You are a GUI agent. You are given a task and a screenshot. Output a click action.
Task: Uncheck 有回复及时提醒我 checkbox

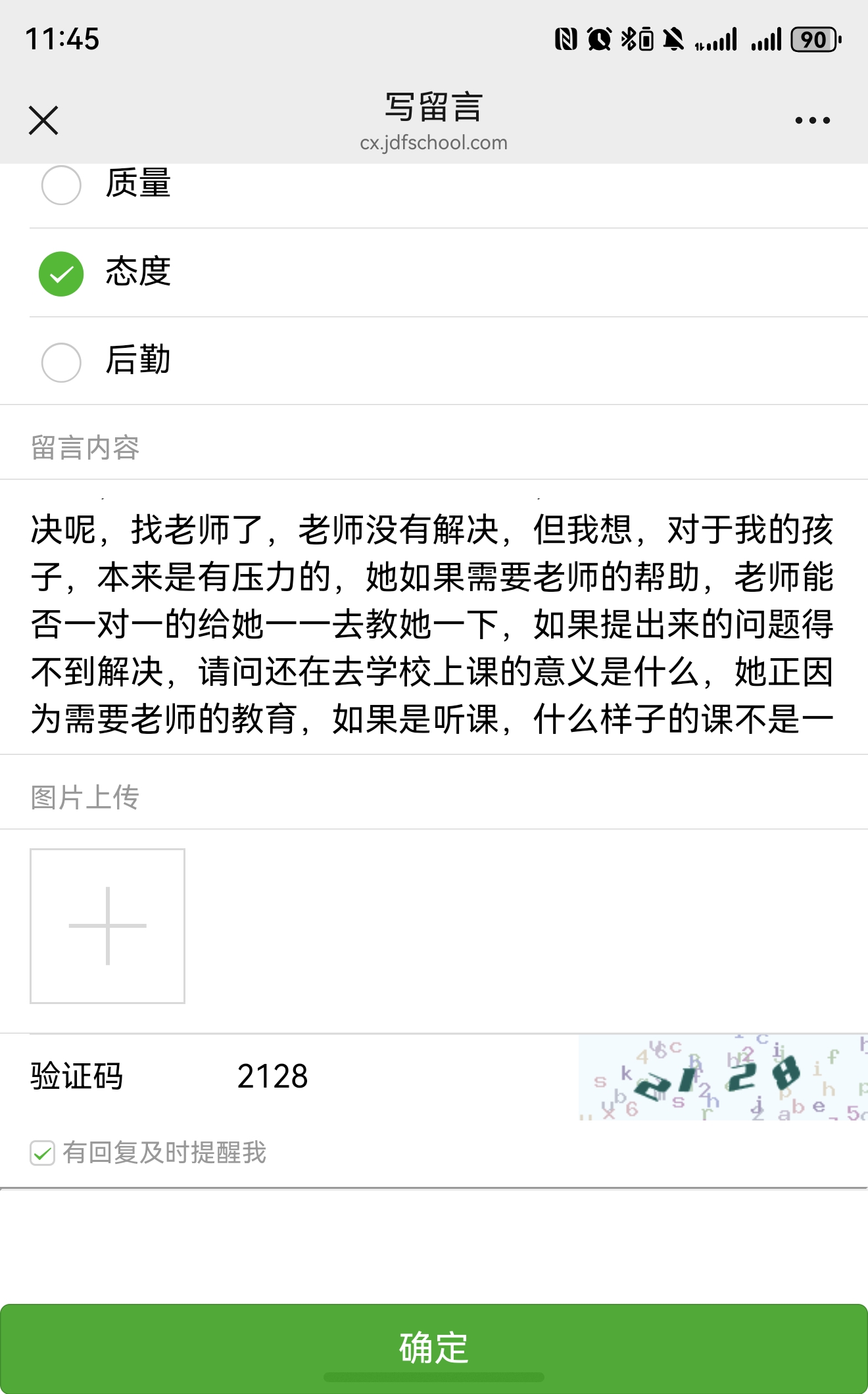(x=43, y=1153)
